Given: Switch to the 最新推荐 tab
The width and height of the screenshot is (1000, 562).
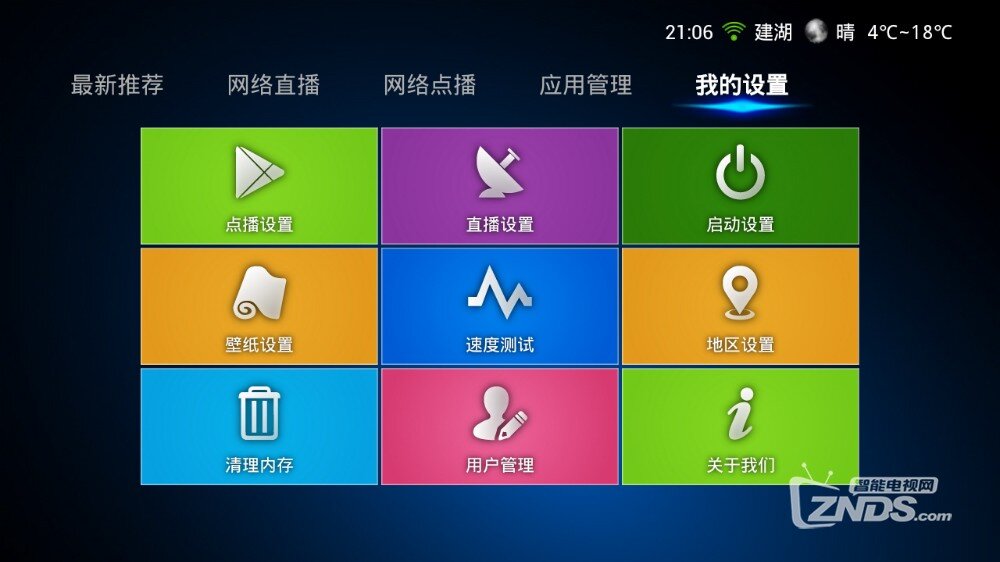Looking at the screenshot, I should 117,85.
